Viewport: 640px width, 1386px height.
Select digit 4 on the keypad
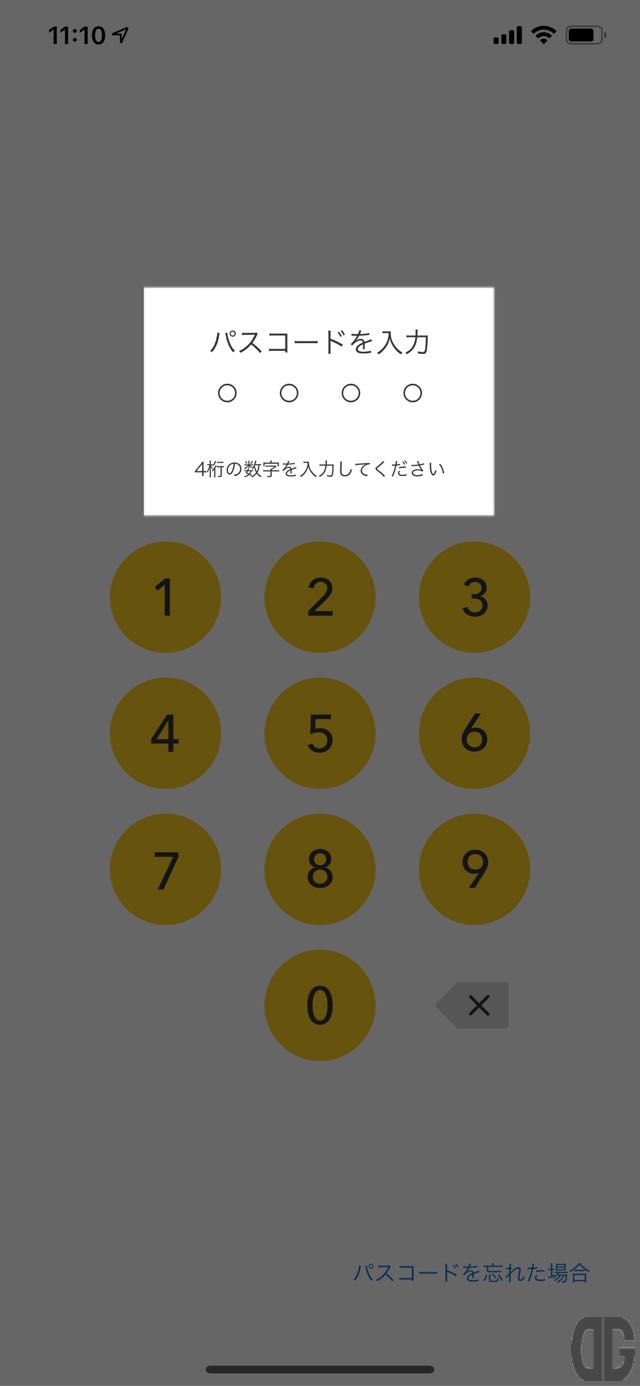[165, 733]
